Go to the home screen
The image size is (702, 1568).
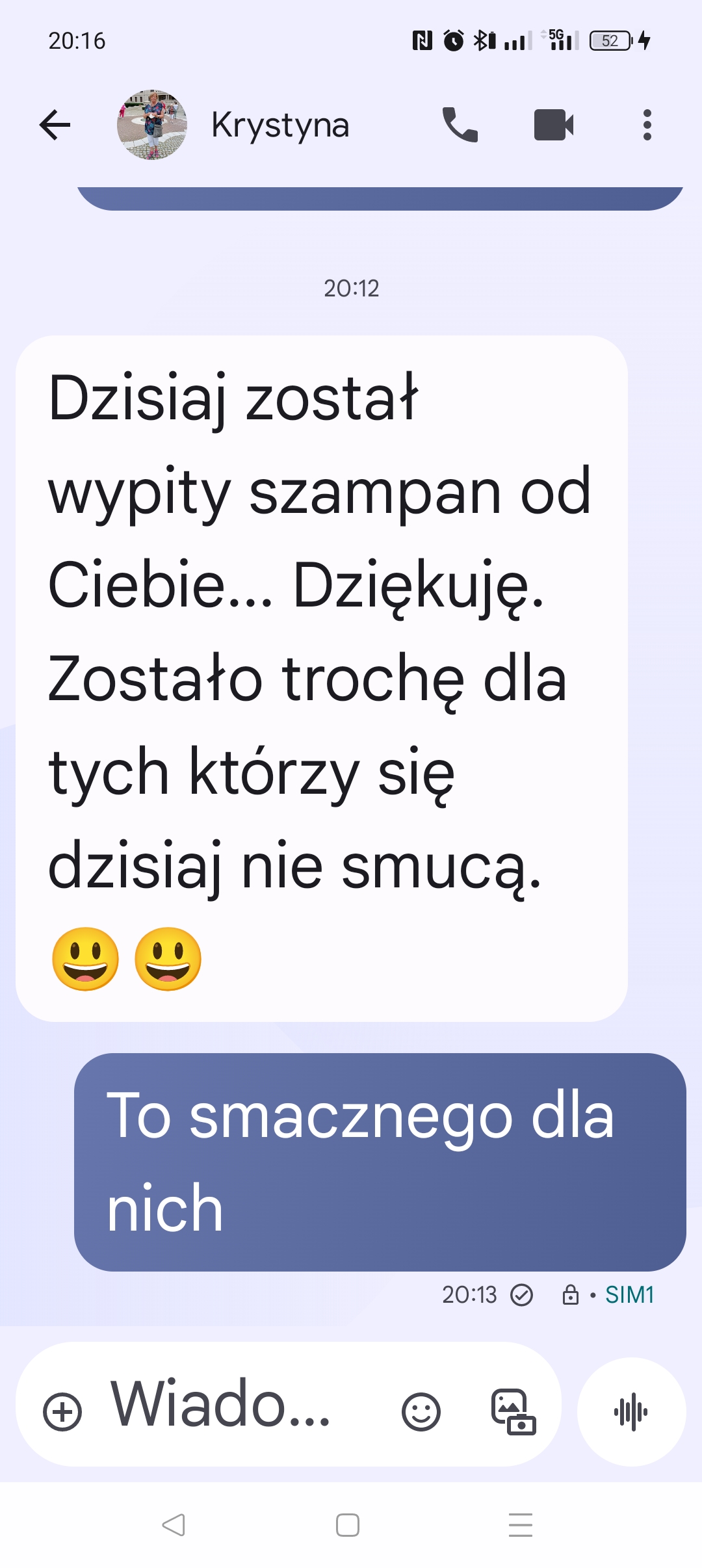tap(348, 1525)
